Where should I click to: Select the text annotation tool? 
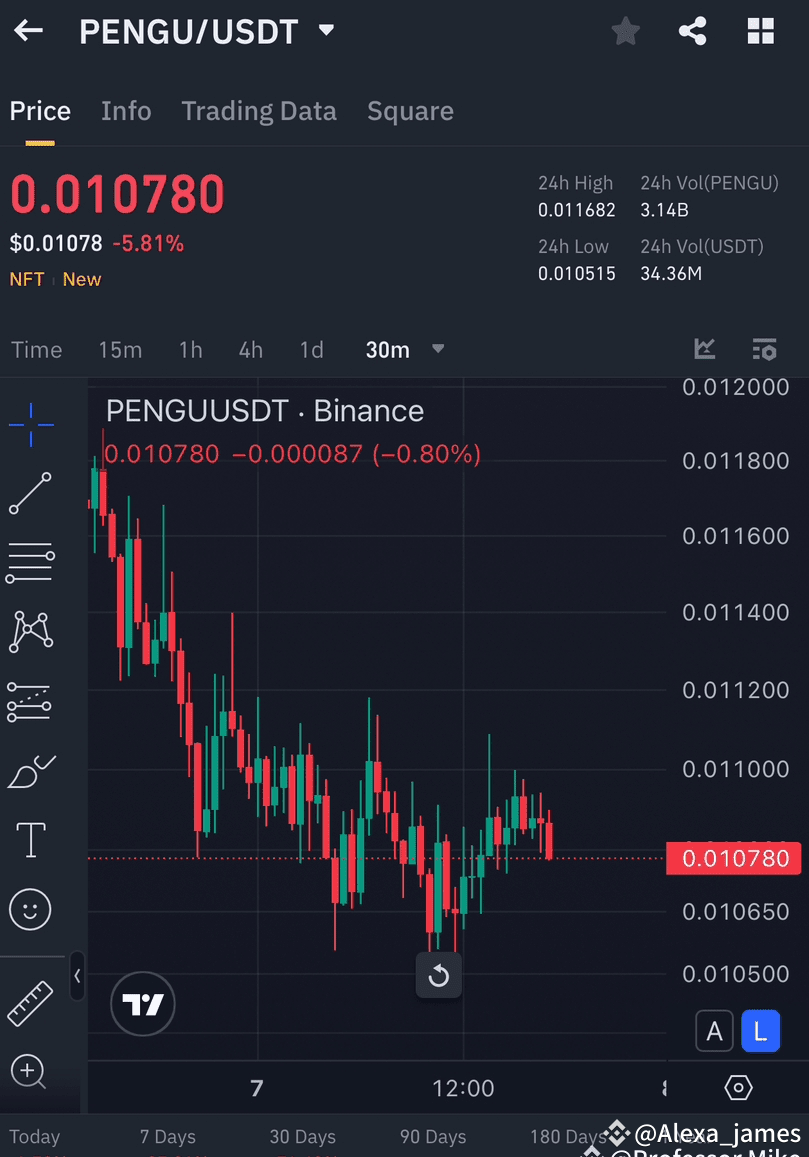30,840
